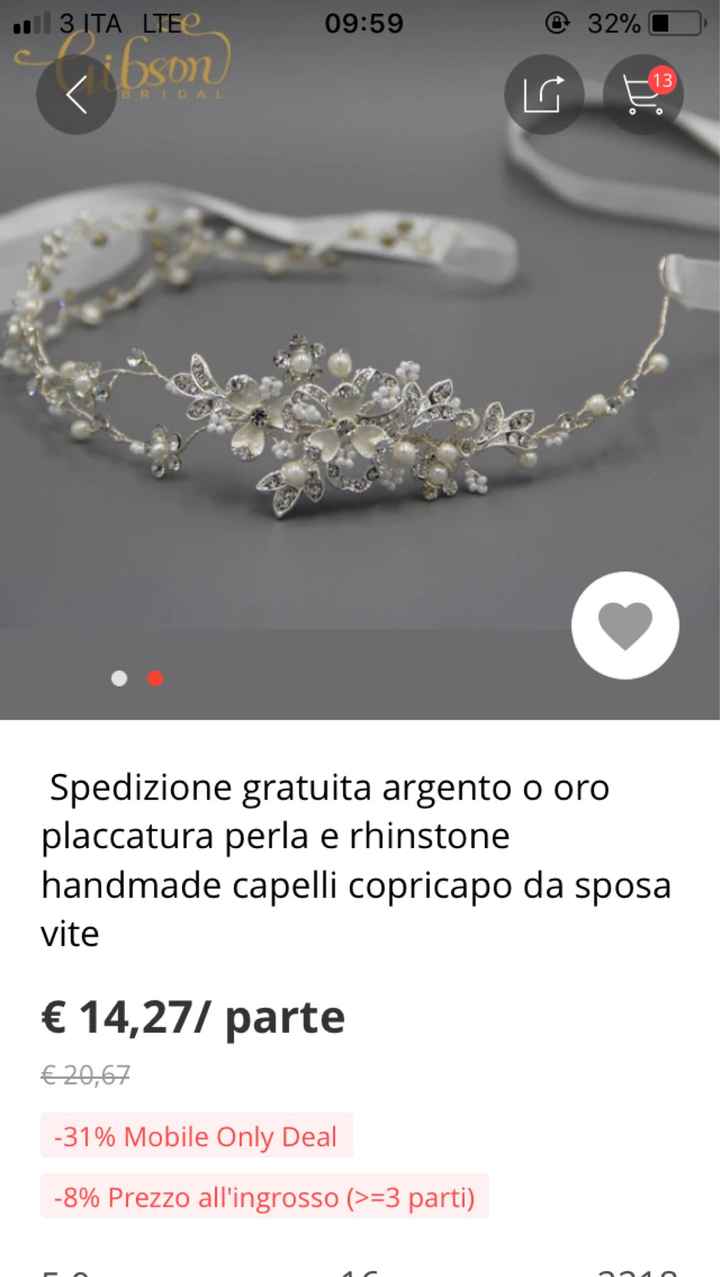
Task: Tap the back arrow to return
Action: 77,95
